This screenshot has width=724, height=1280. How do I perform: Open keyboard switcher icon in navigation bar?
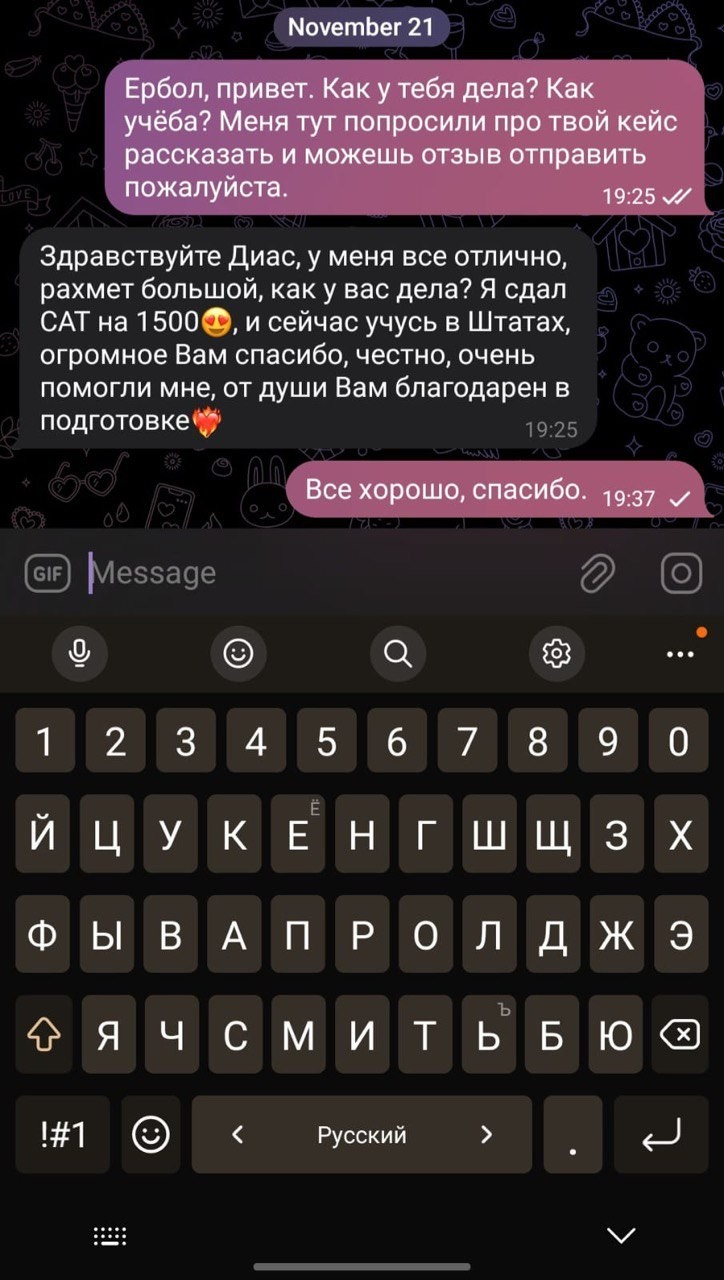click(110, 1236)
